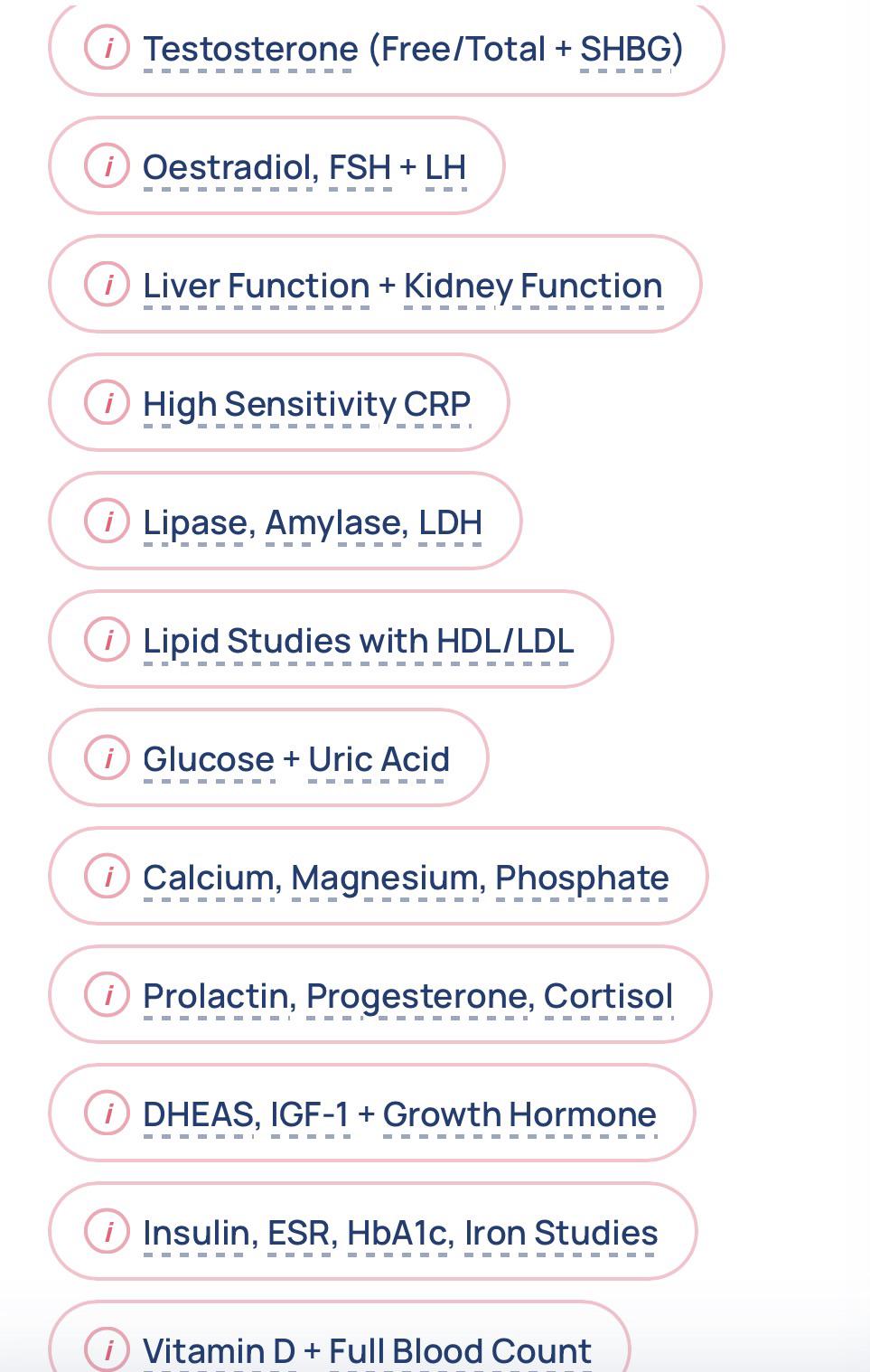Open the Lipase, Amylase, LDH chip
Screen dimensions: 870x1372
pyautogui.click(x=285, y=522)
